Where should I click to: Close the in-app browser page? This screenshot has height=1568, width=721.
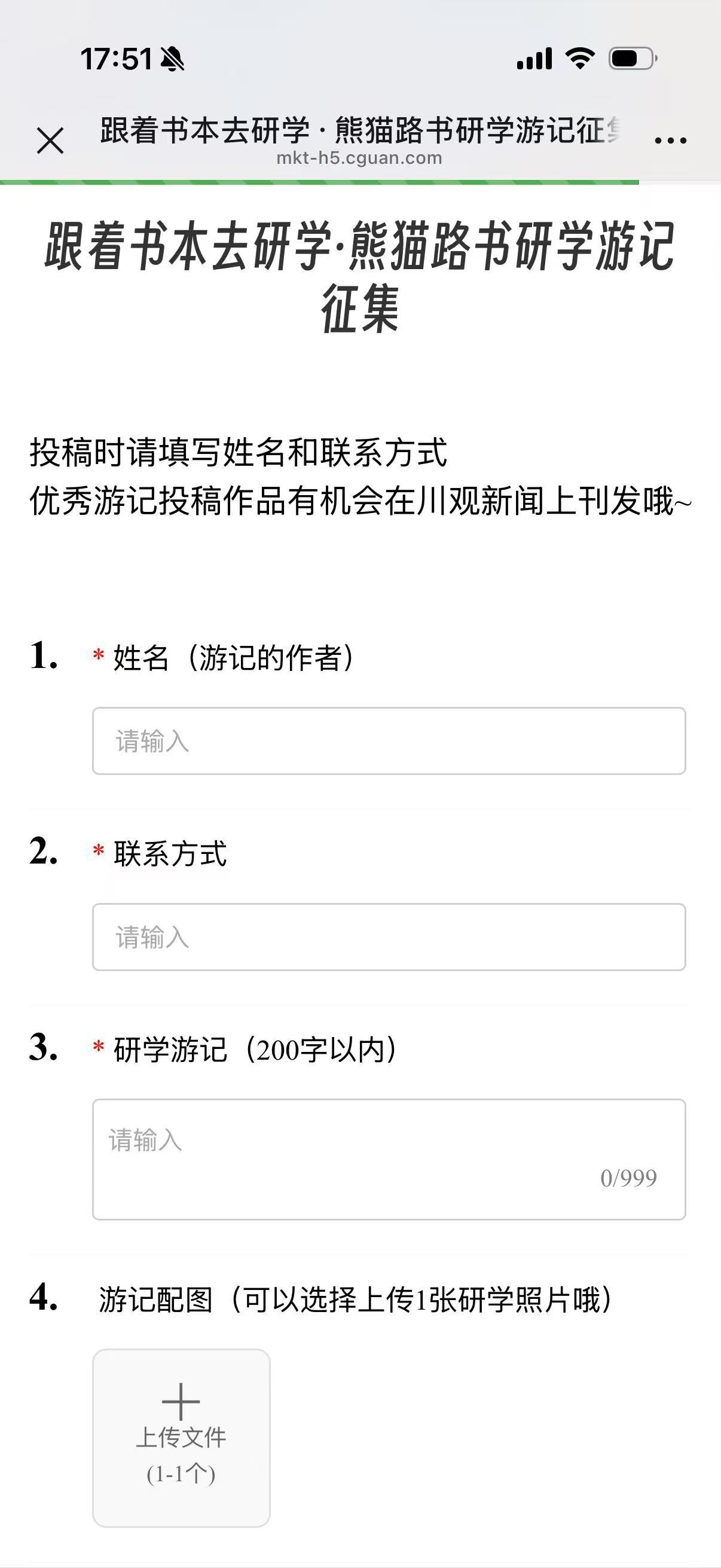coord(50,141)
